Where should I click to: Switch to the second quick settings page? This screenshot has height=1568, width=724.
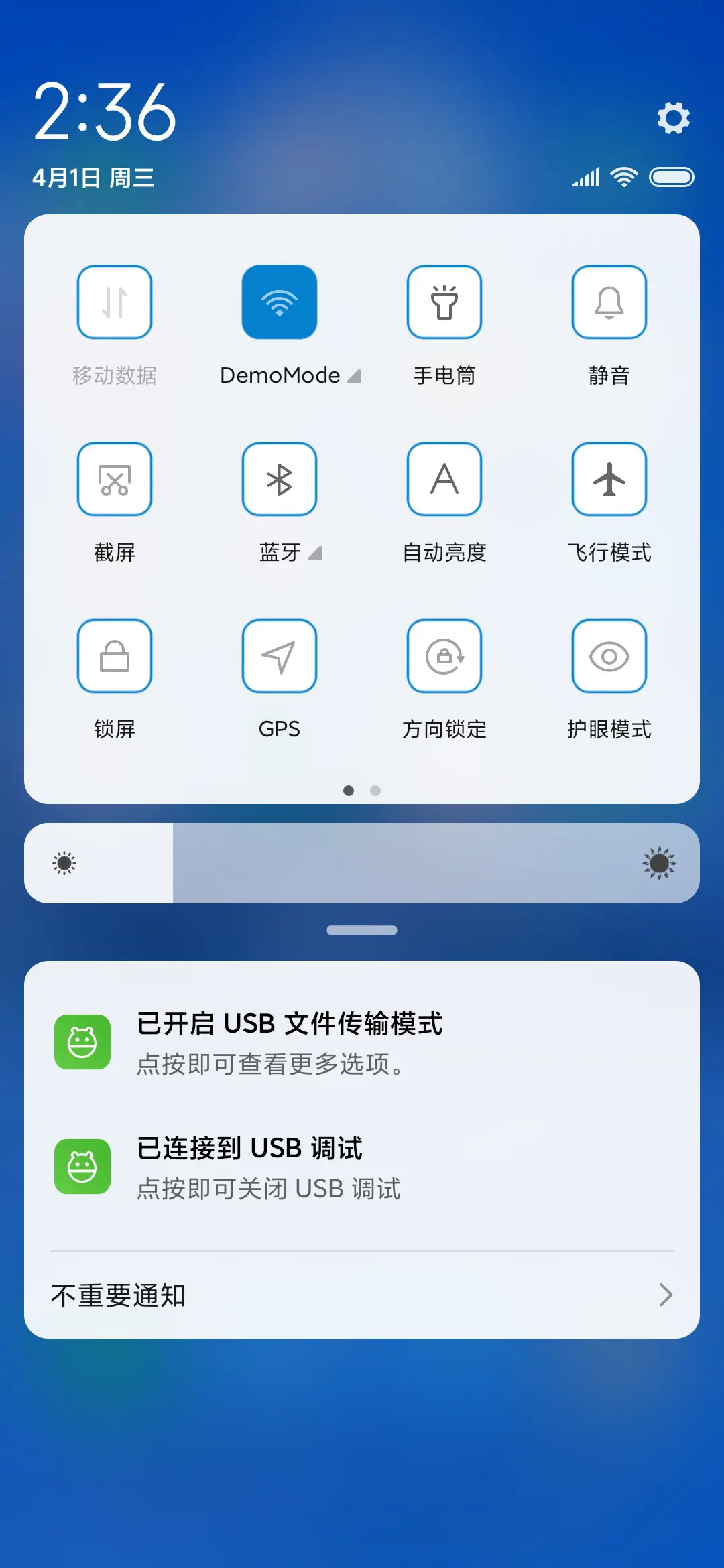click(376, 791)
